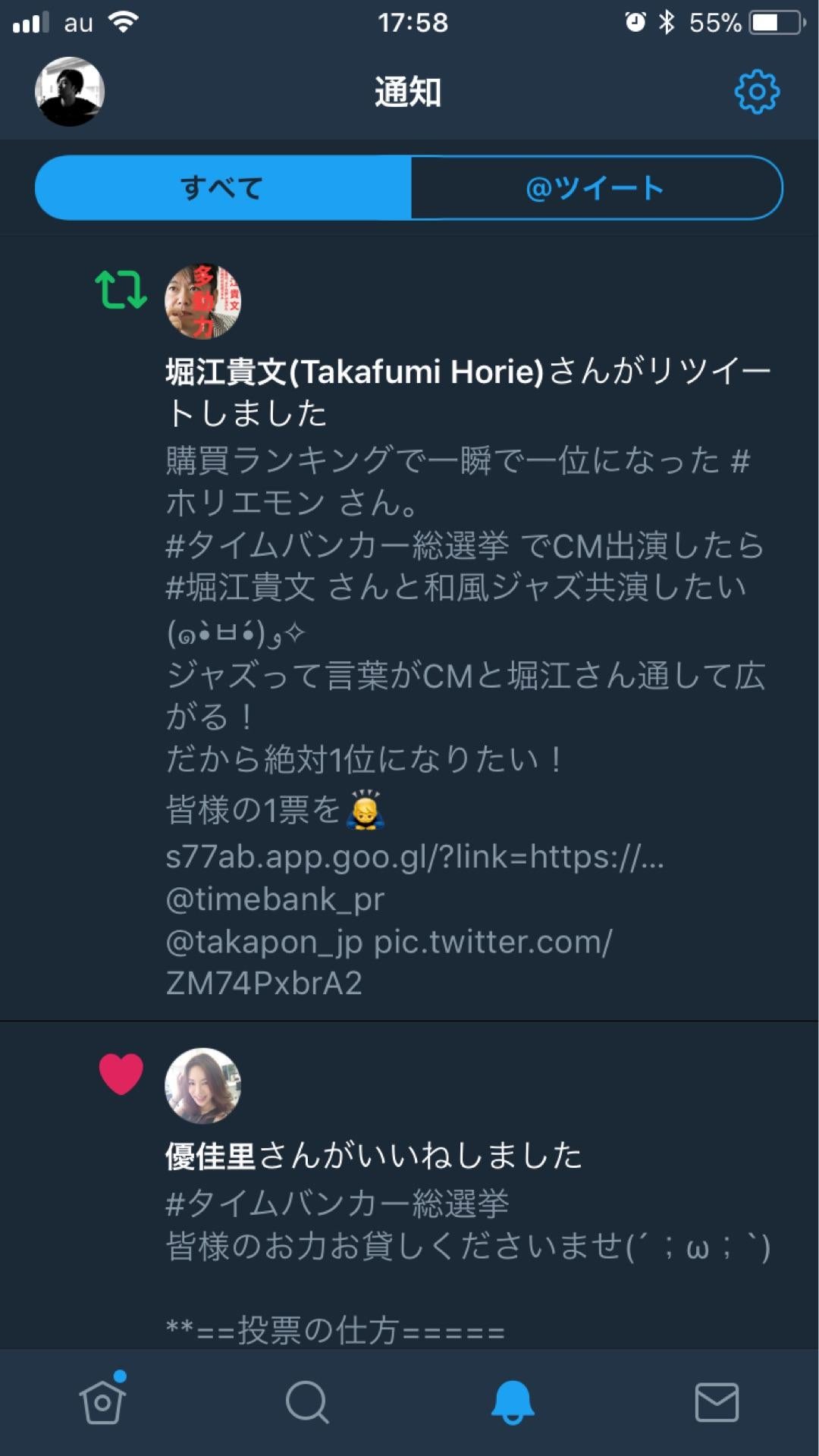Open the s77ab.app.goo.gl link

click(414, 857)
